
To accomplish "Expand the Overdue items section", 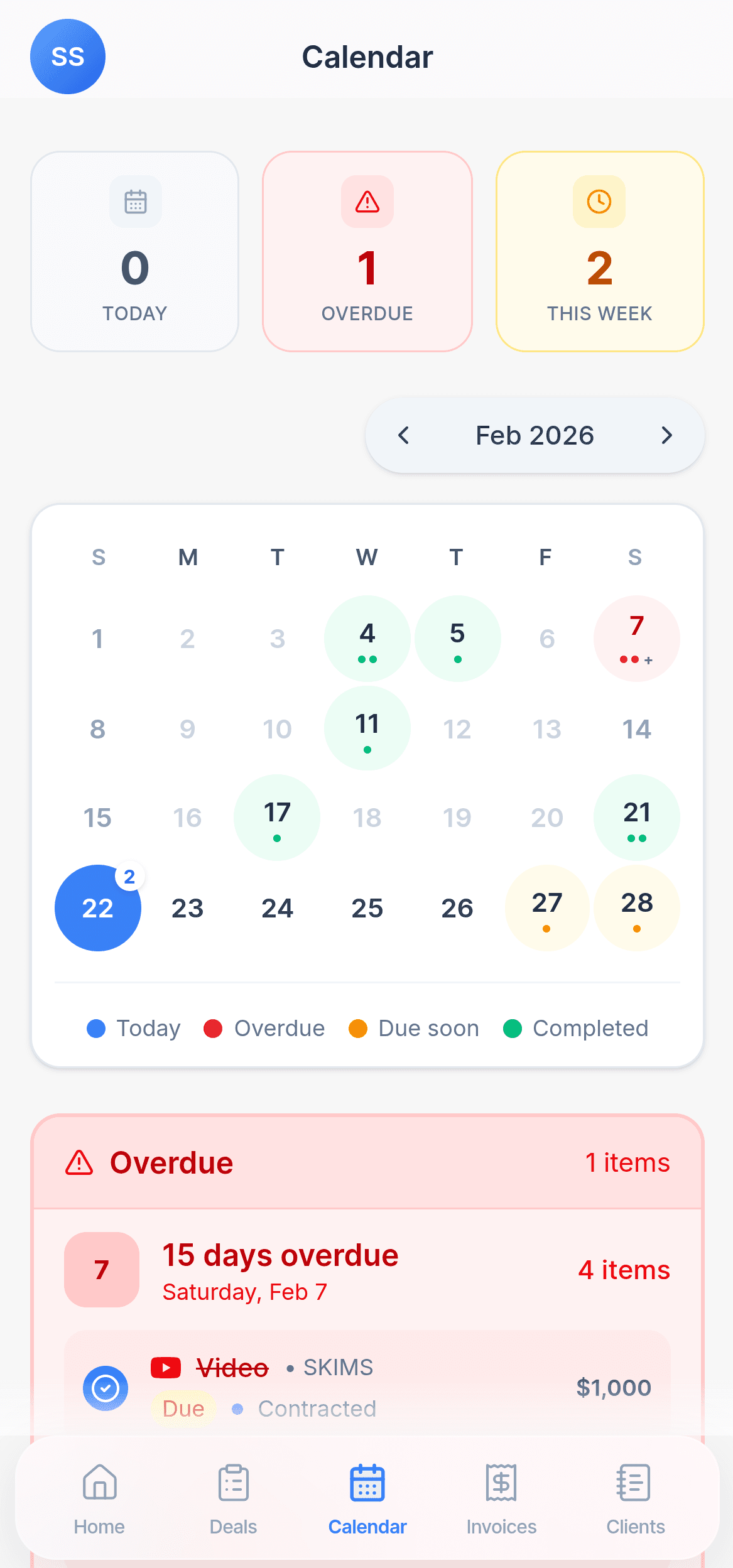I will [367, 1162].
